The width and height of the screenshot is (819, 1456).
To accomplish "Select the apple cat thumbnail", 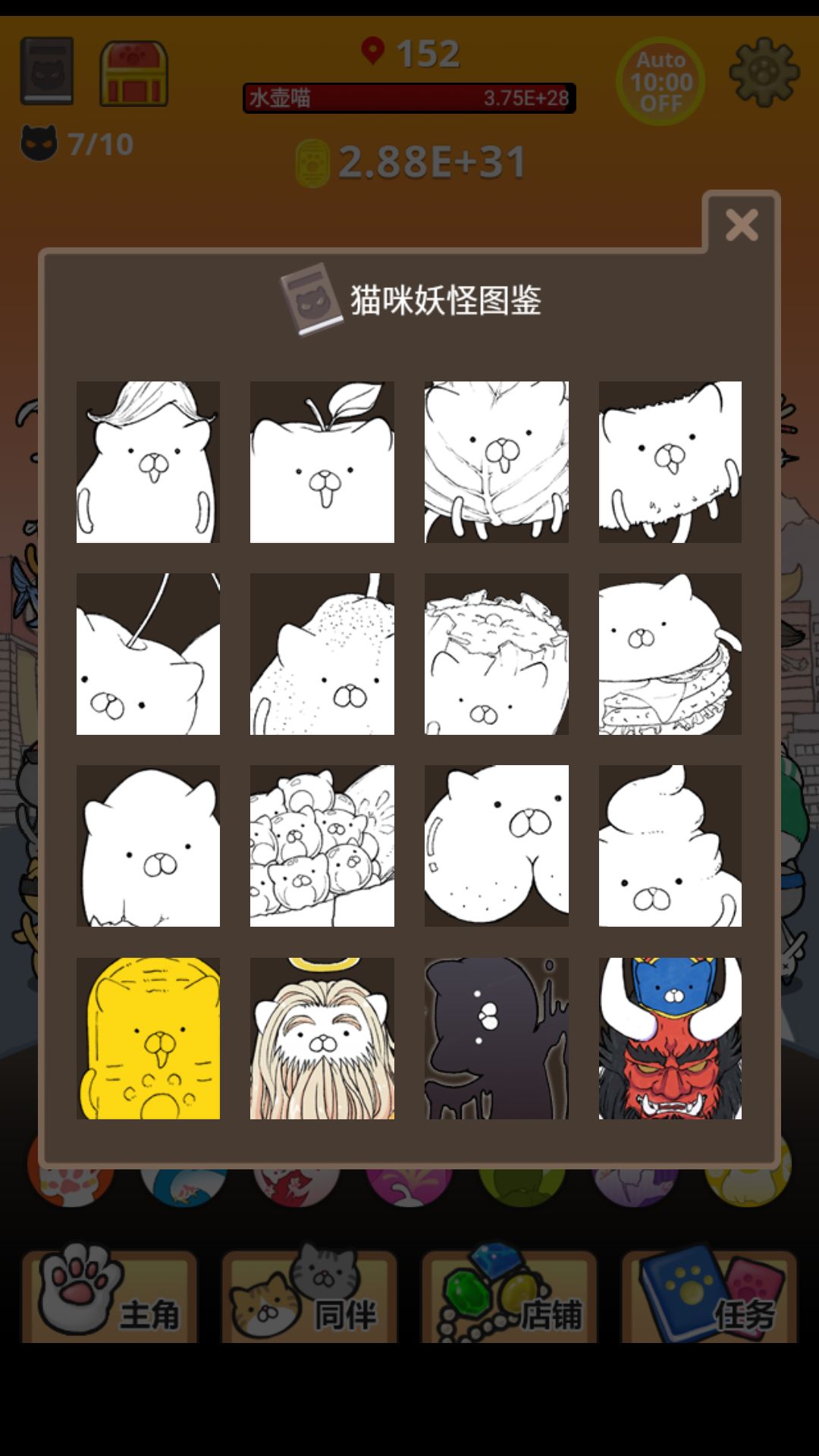I will coord(322,461).
